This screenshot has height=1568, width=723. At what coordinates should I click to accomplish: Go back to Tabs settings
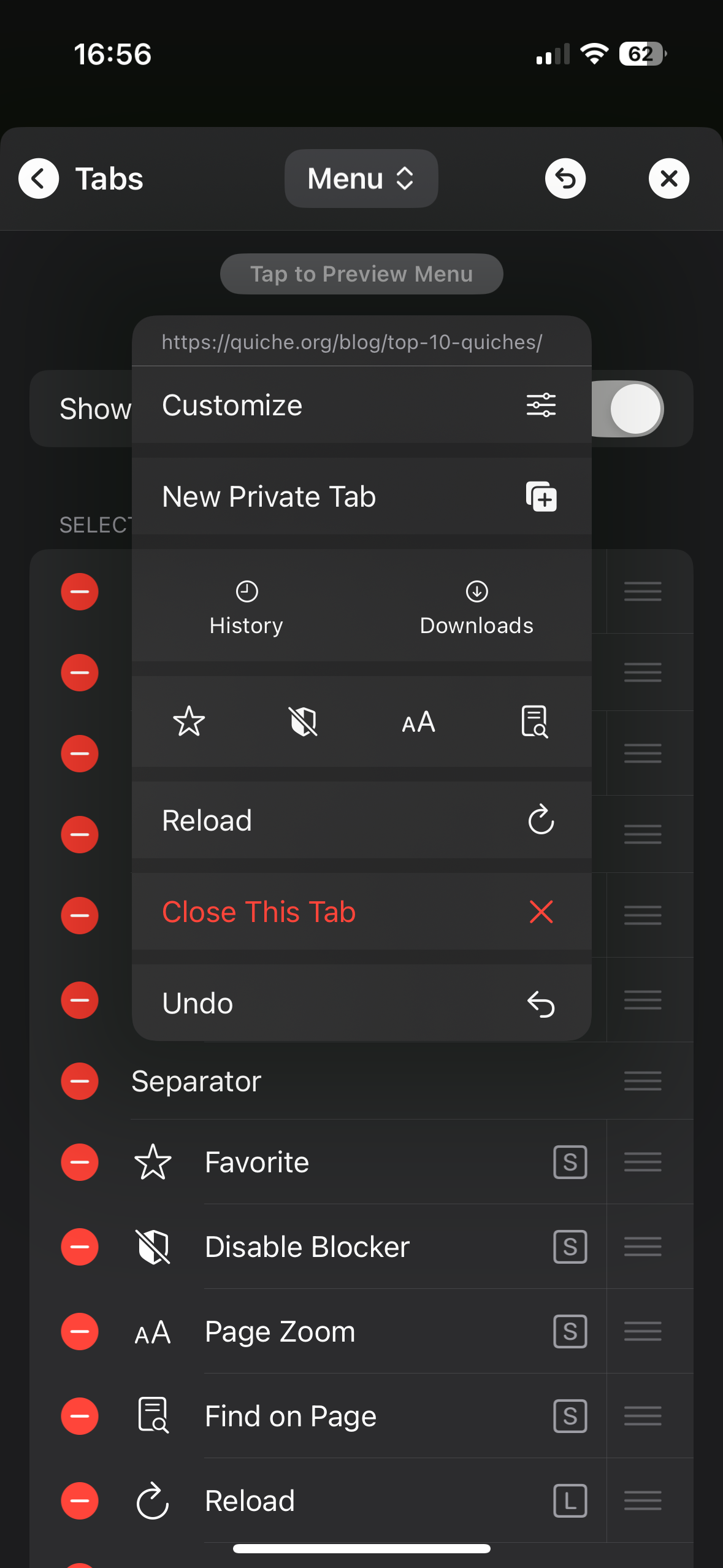[81, 179]
